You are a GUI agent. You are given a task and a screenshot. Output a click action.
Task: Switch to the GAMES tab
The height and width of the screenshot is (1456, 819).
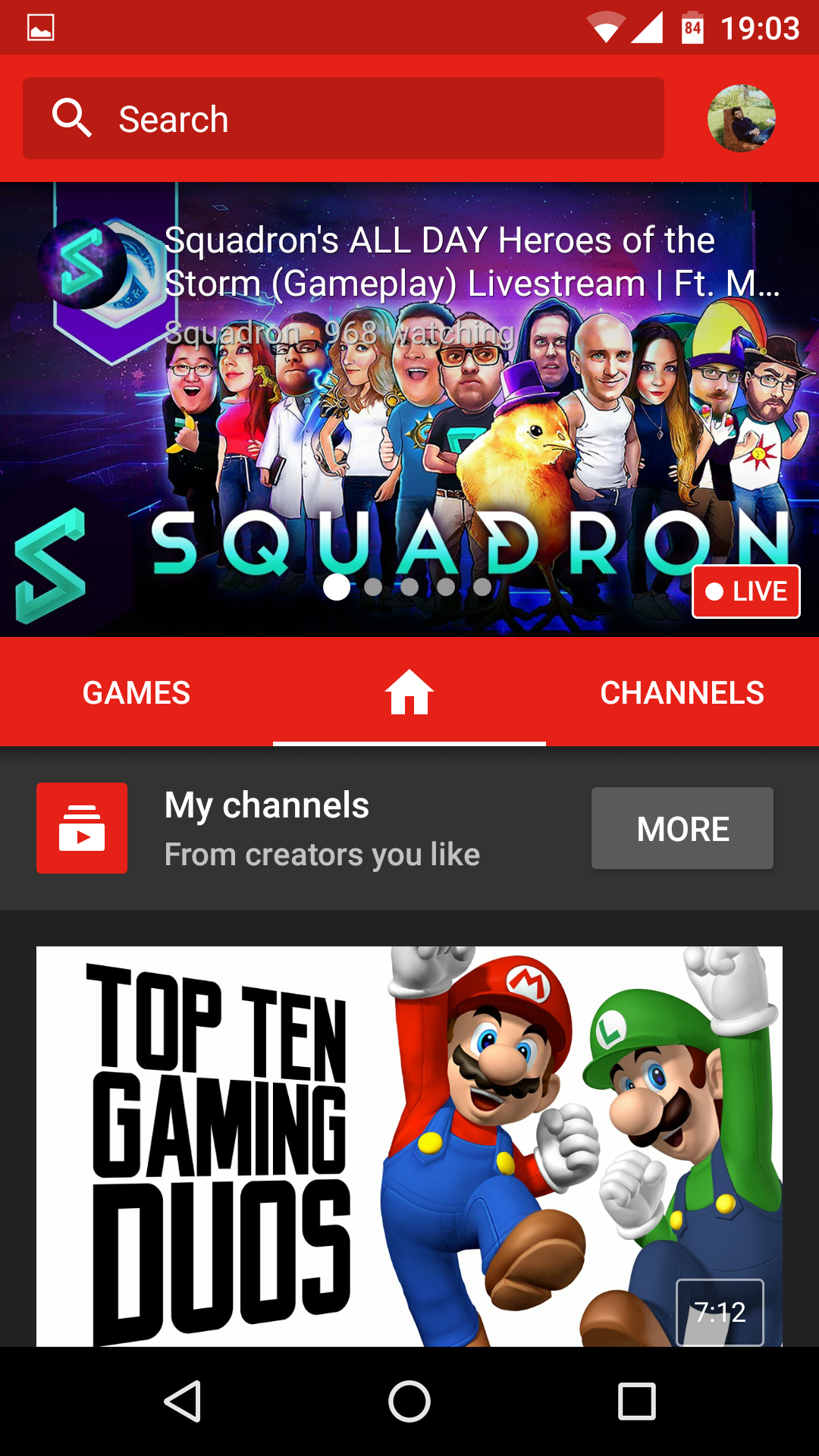pyautogui.click(x=136, y=692)
